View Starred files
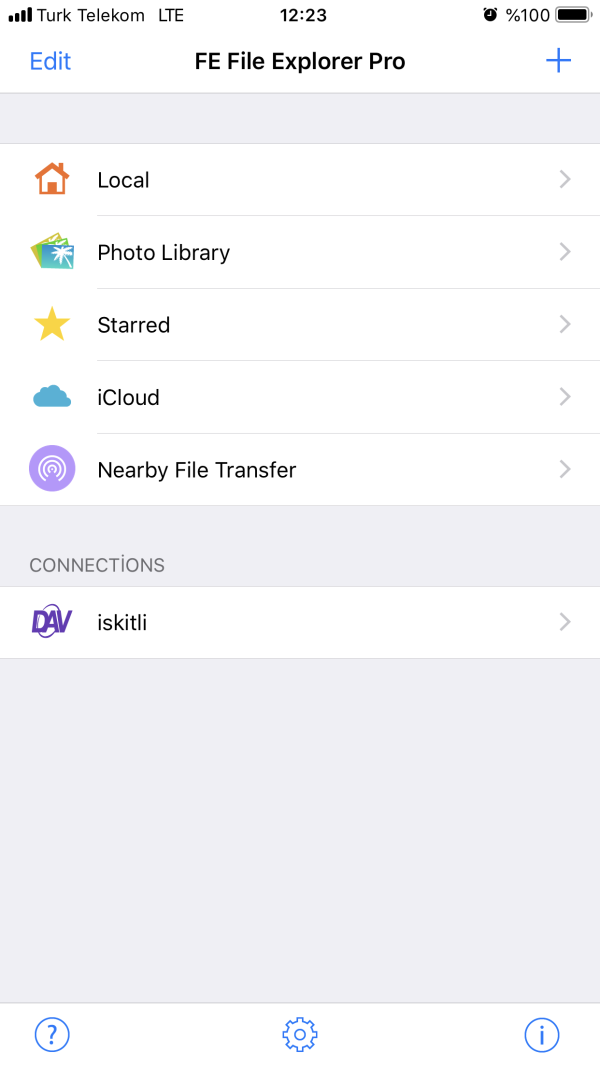Image resolution: width=600 pixels, height=1067 pixels. (300, 325)
